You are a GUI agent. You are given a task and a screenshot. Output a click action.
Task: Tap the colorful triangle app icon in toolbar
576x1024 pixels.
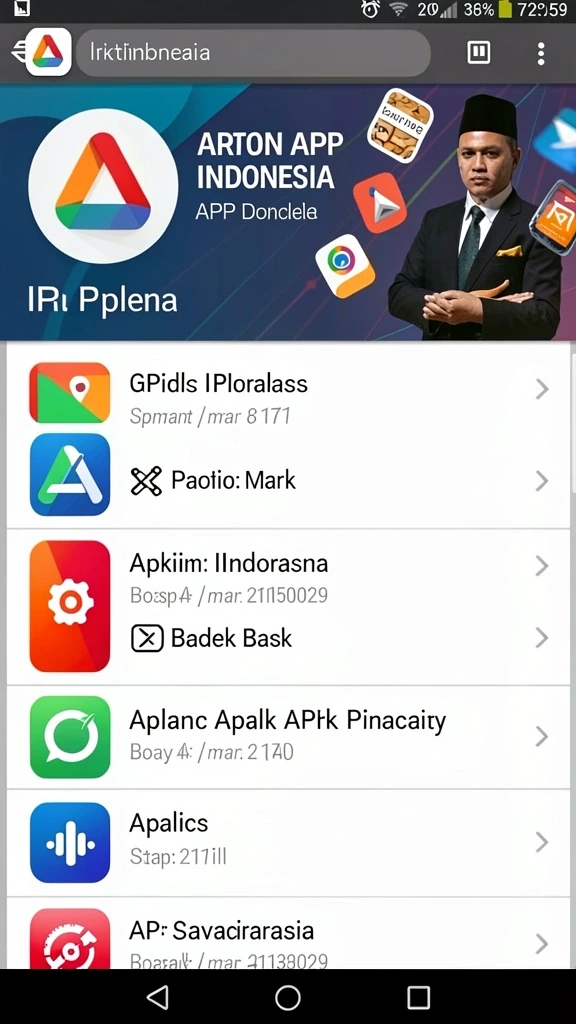pyautogui.click(x=48, y=52)
